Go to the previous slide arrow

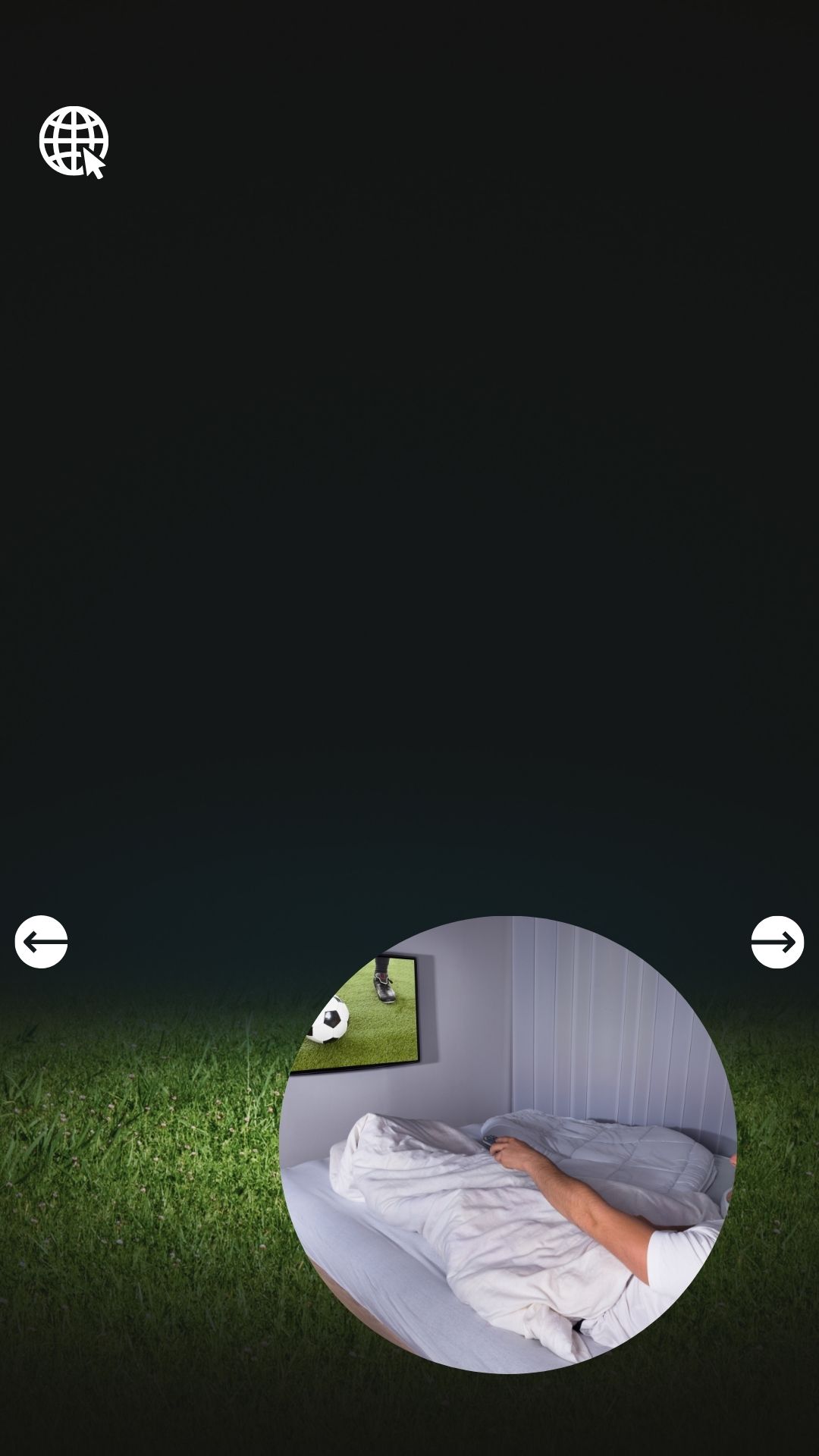(x=41, y=942)
